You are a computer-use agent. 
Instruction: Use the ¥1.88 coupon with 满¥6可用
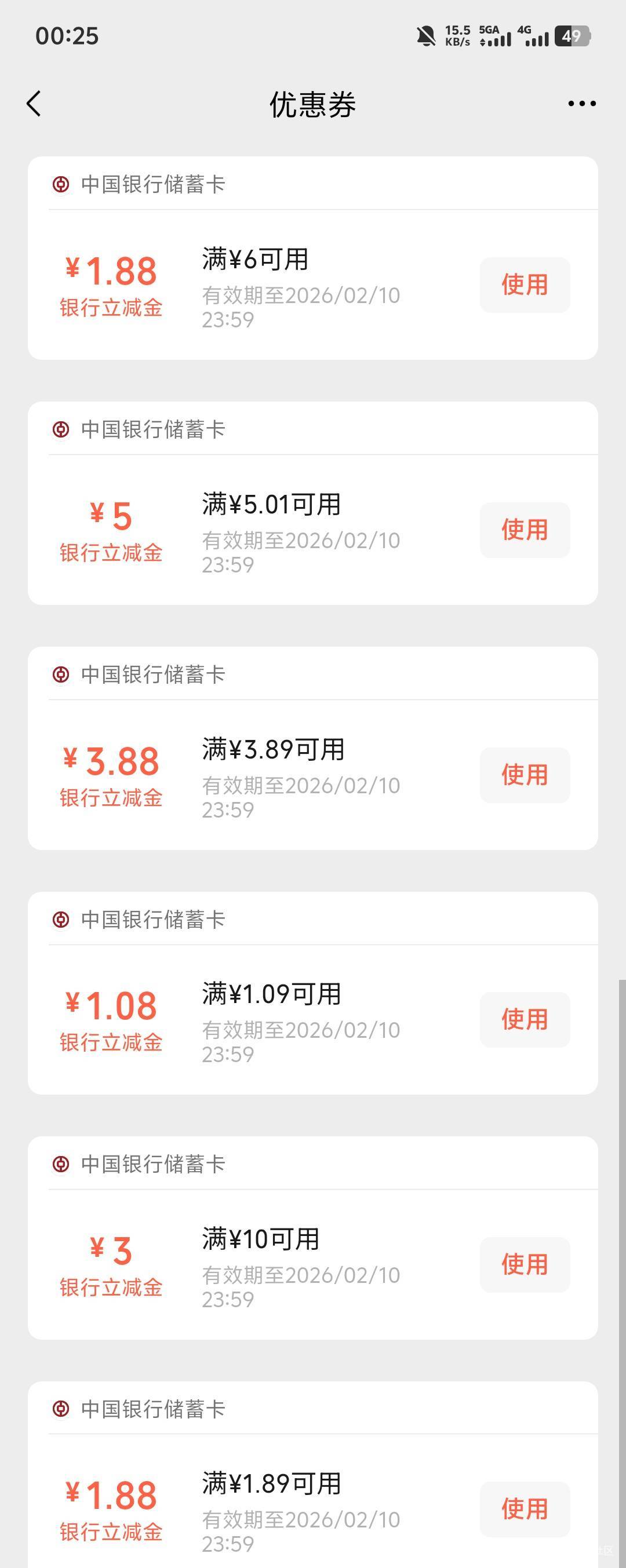click(525, 285)
